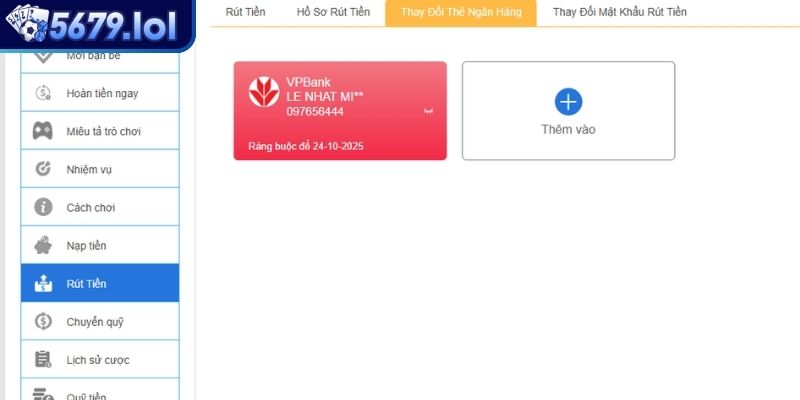Add a new bank card via Thêm vào
This screenshot has width=800, height=400.
click(x=568, y=110)
